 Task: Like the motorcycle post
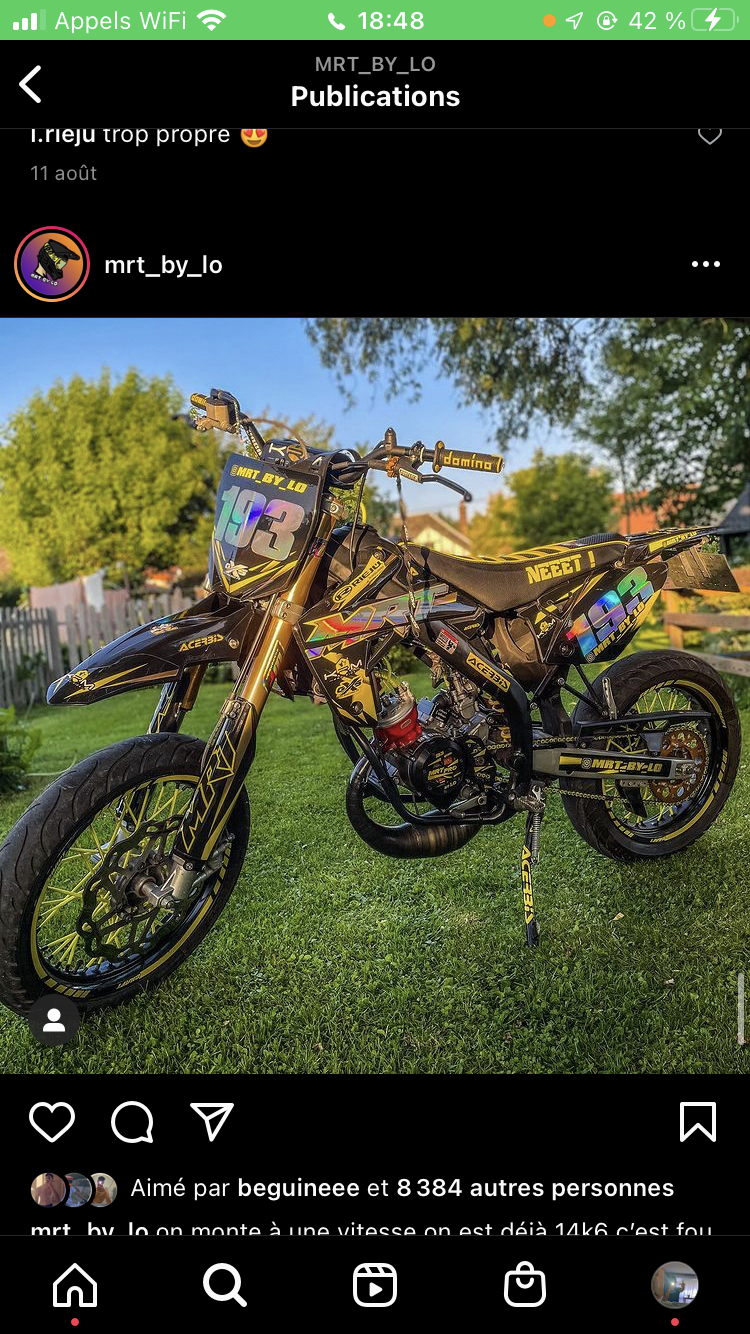pyautogui.click(x=52, y=1122)
